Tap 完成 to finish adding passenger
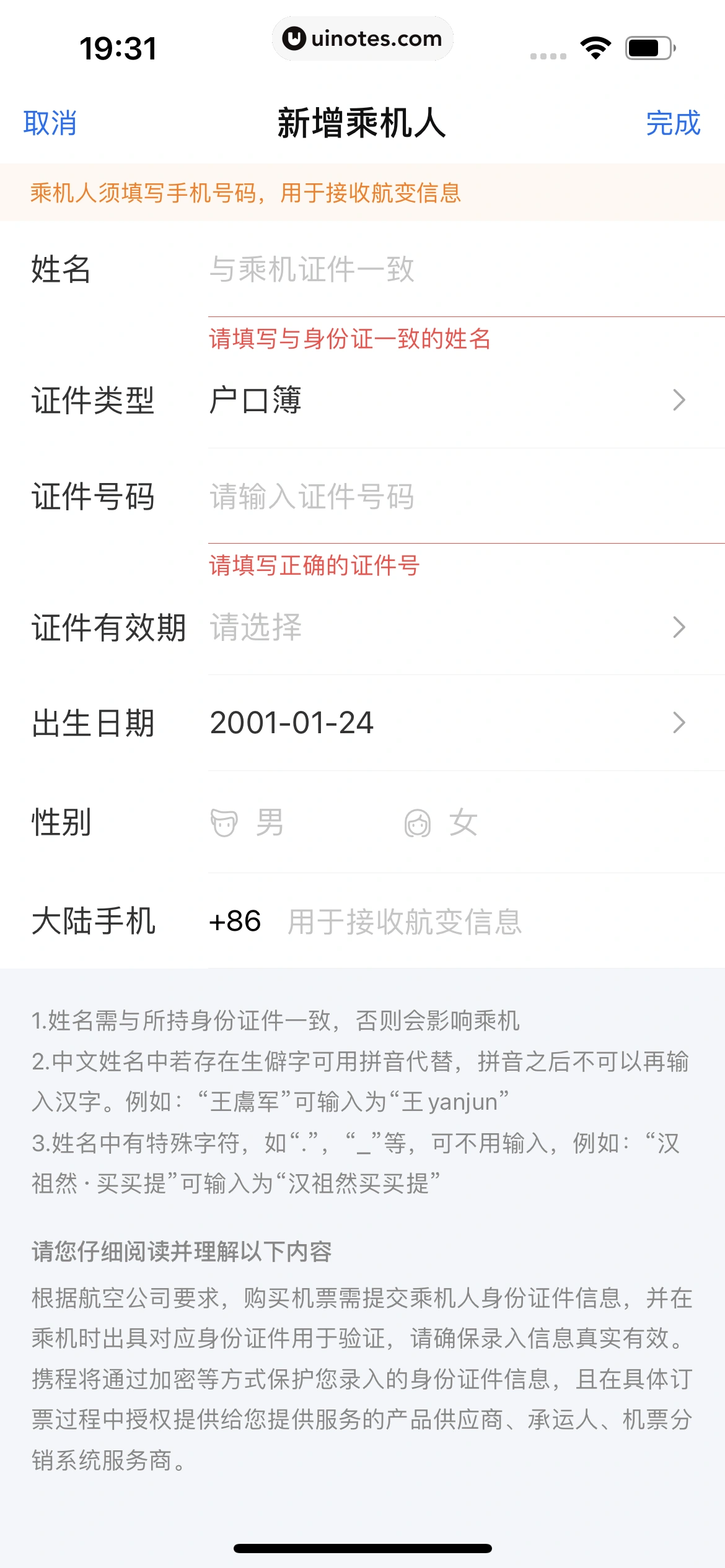Viewport: 725px width, 1568px height. click(x=673, y=123)
